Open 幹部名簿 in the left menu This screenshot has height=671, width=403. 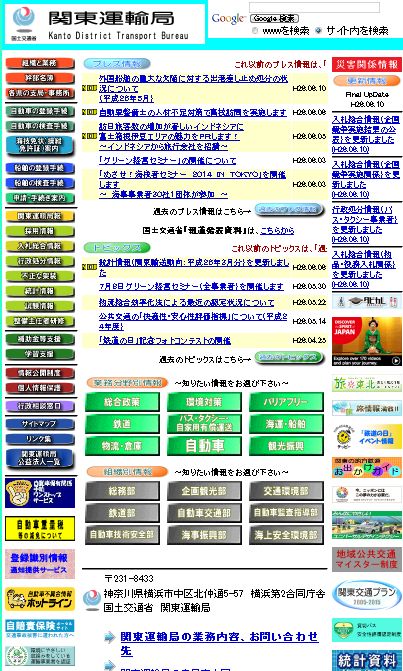pyautogui.click(x=39, y=78)
